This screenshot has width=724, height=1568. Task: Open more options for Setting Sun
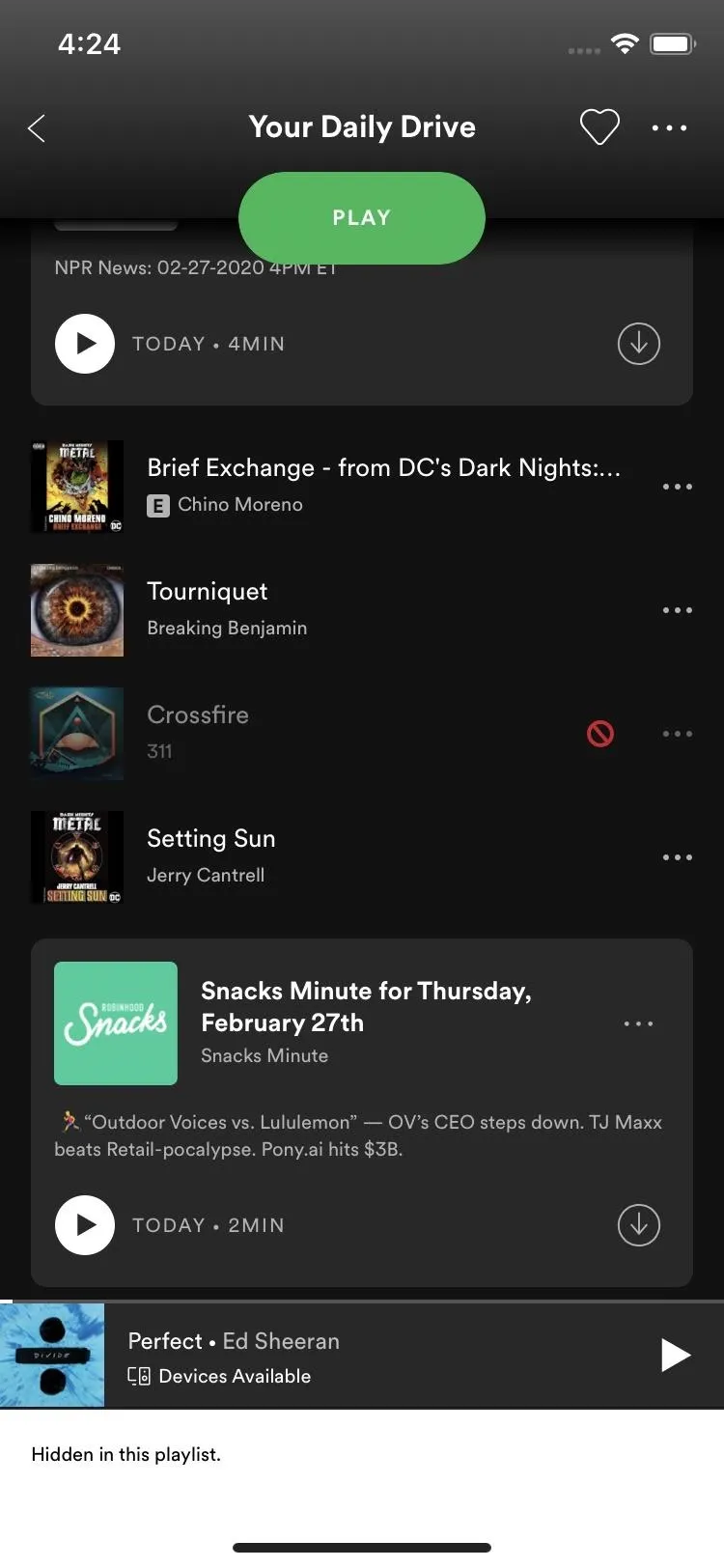677,857
